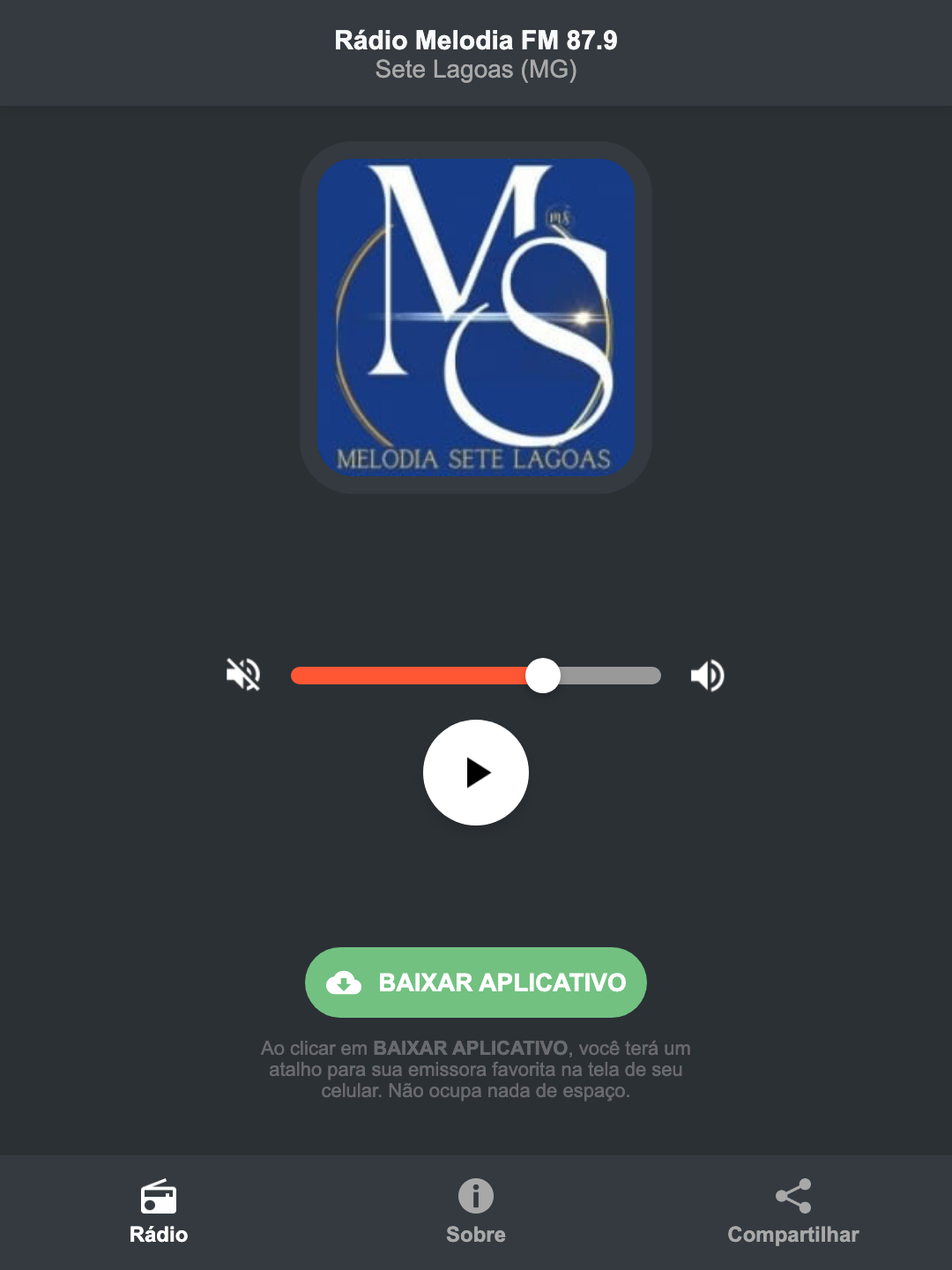
Task: Open the Compartilhar tab
Action: pyautogui.click(x=792, y=1213)
